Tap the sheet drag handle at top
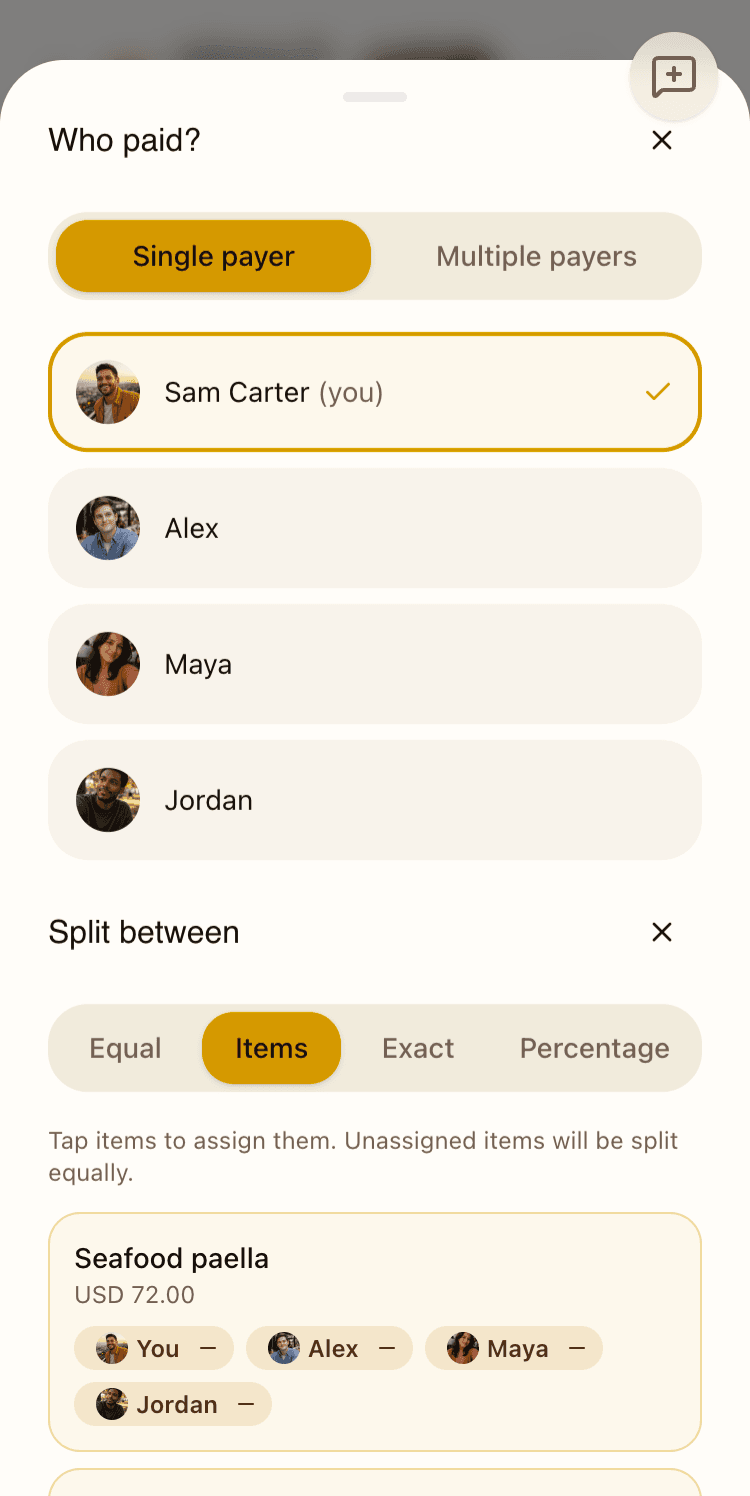750x1496 pixels. pyautogui.click(x=375, y=97)
